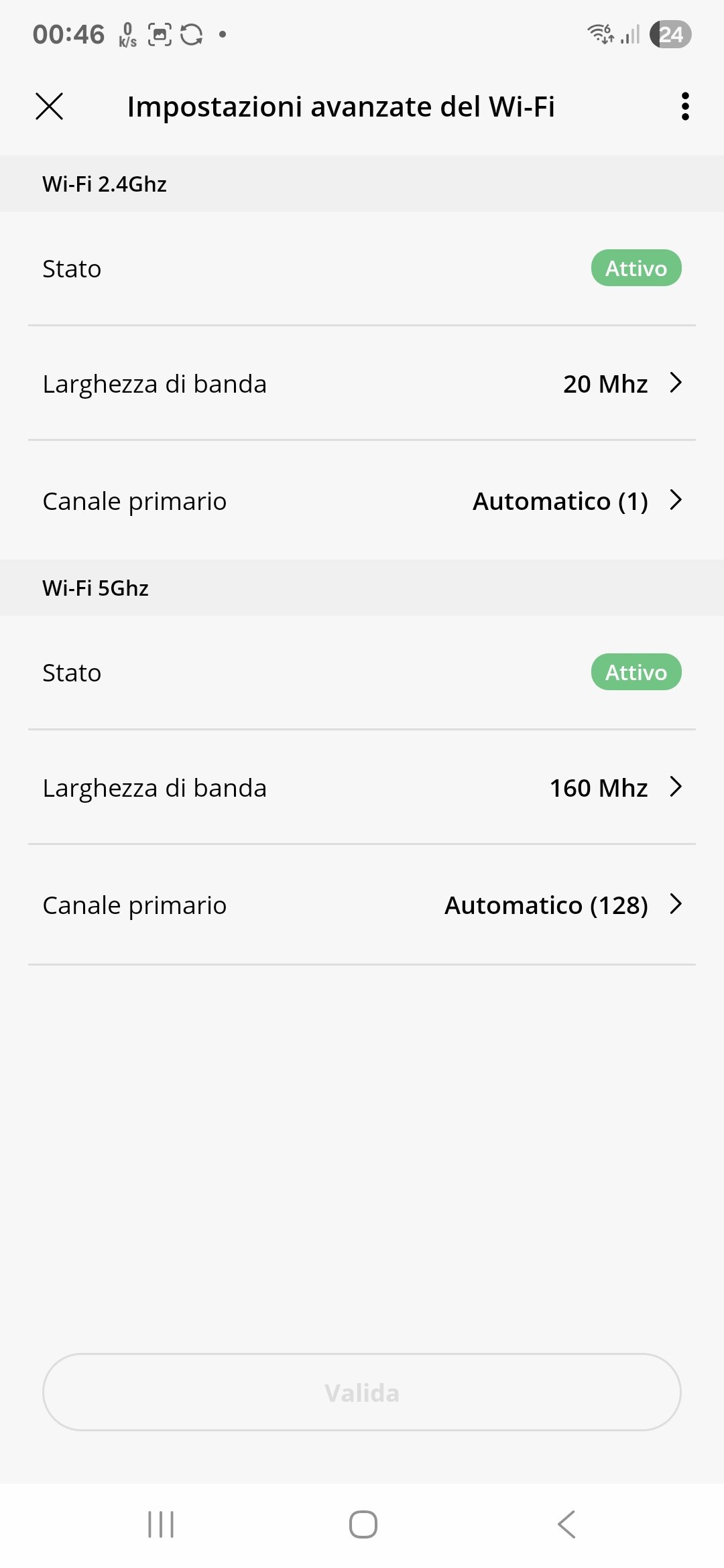This screenshot has width=724, height=1568.
Task: Toggle the Wi-Fi 5Ghz Attivo status
Action: point(636,672)
